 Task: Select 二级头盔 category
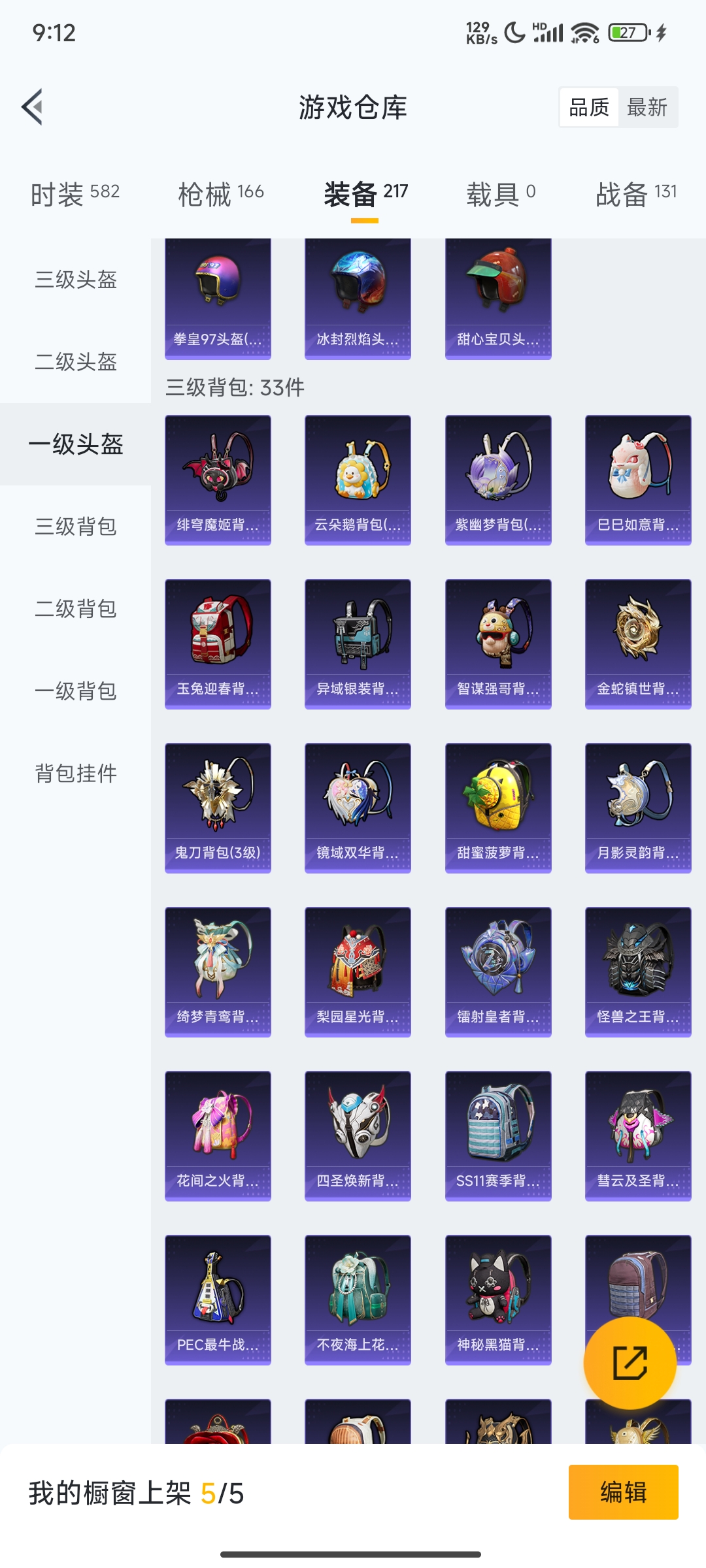pos(76,362)
